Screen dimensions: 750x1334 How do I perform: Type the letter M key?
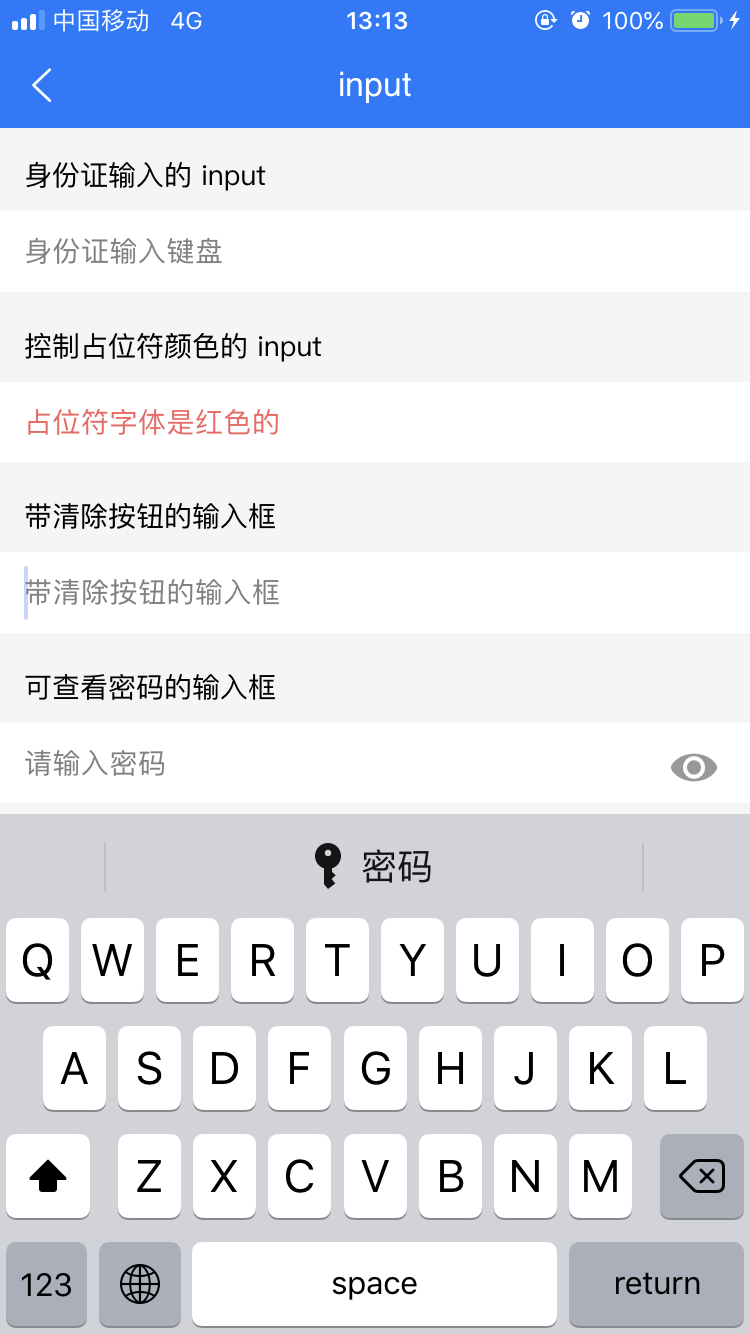click(x=600, y=1176)
